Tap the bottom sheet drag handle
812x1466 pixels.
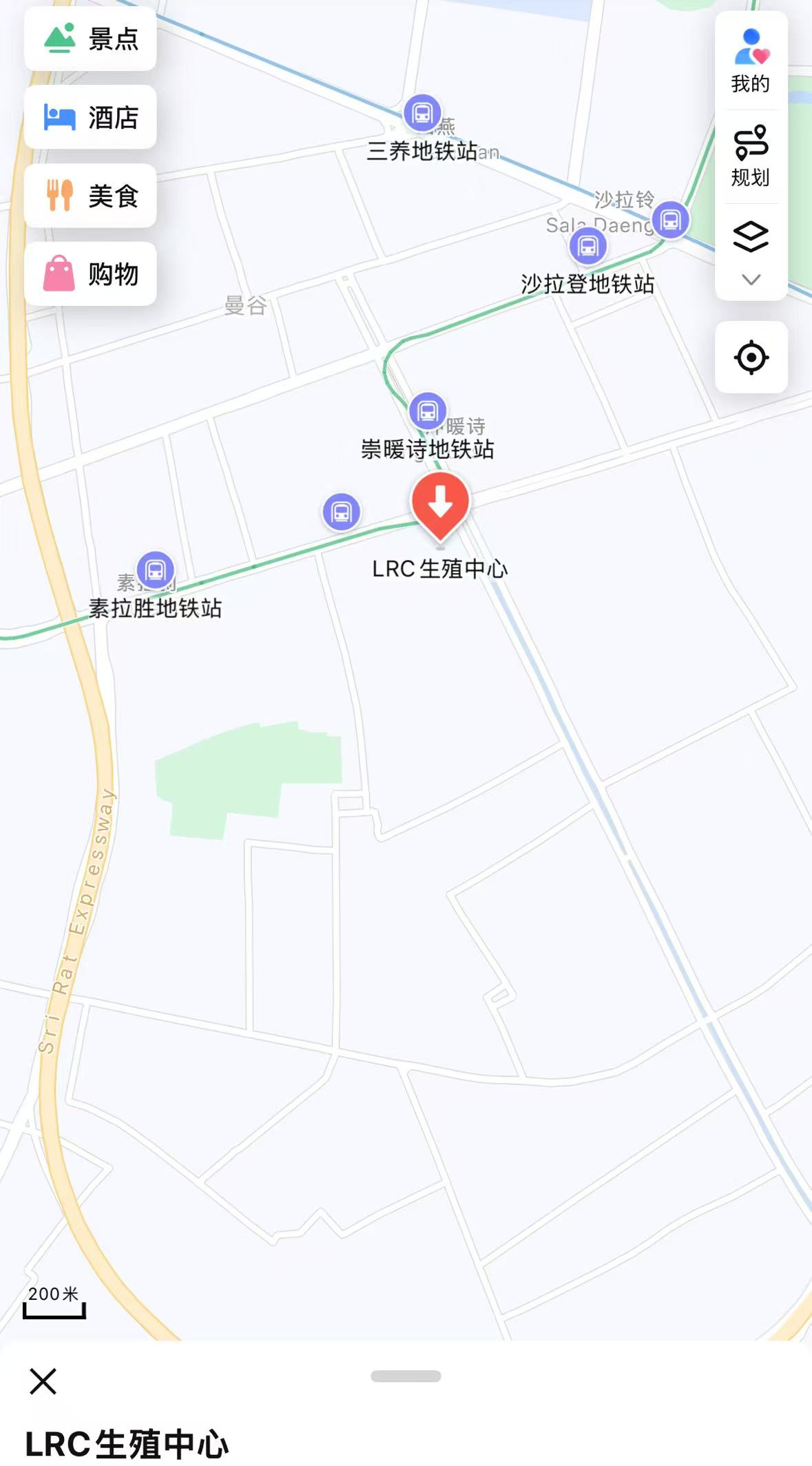(406, 1376)
